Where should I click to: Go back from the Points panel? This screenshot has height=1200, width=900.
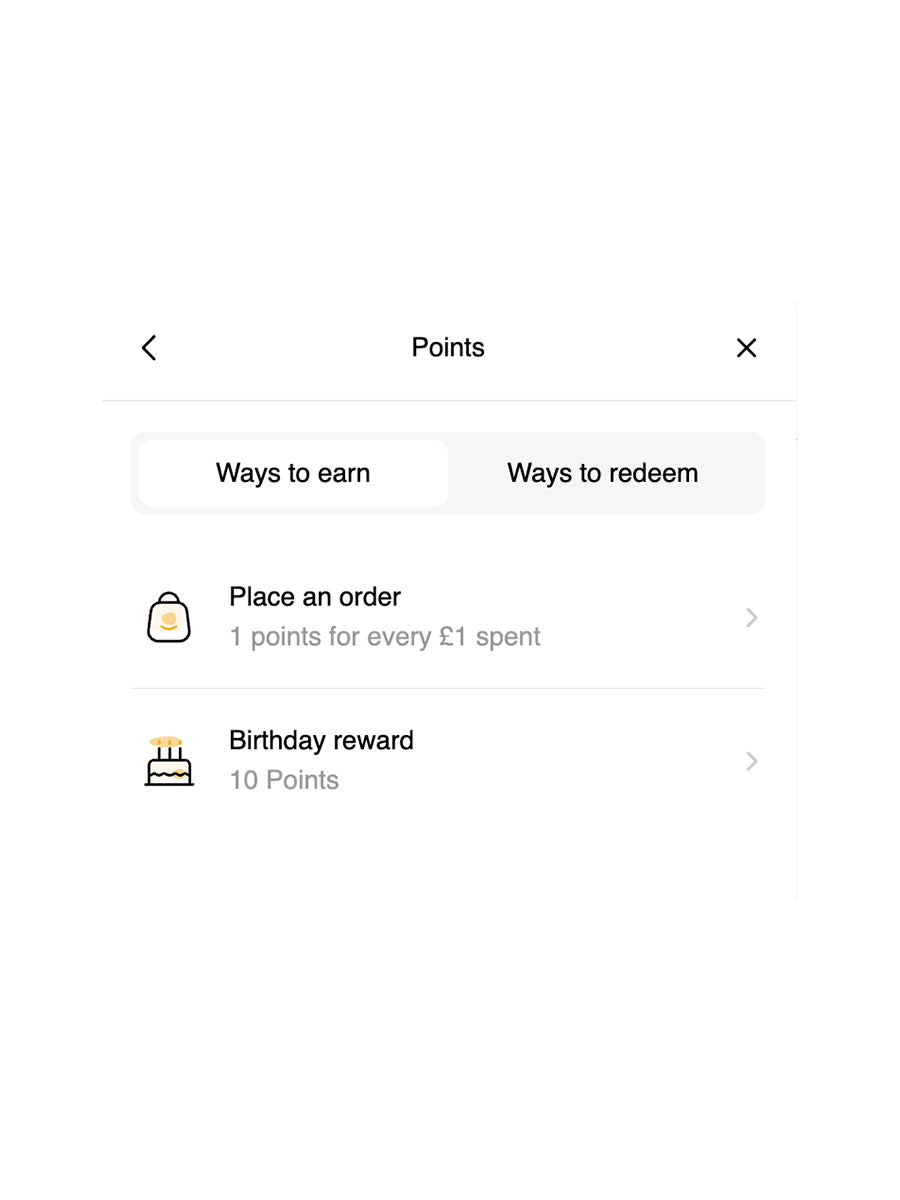pyautogui.click(x=149, y=348)
